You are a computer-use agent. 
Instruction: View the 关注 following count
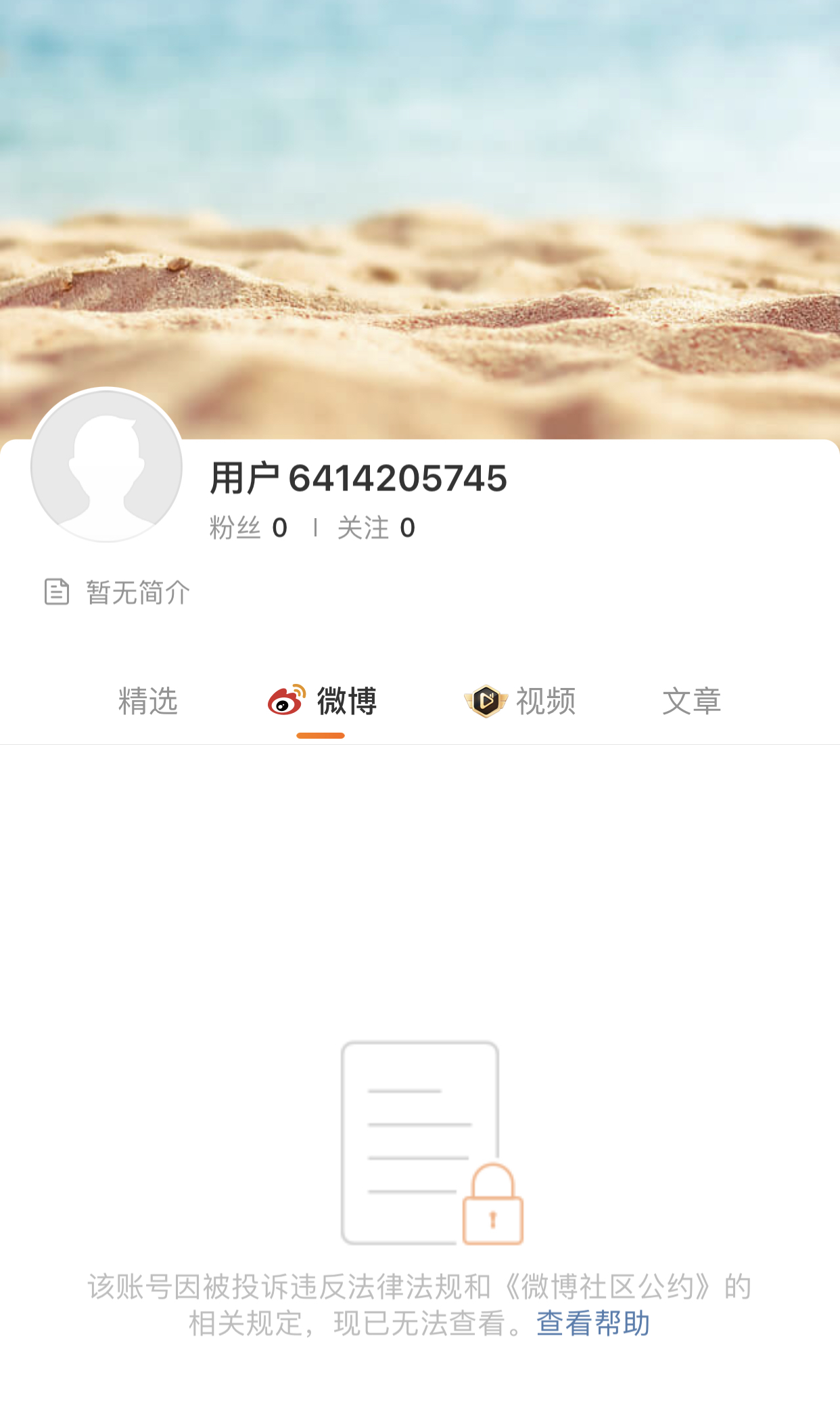point(376,527)
